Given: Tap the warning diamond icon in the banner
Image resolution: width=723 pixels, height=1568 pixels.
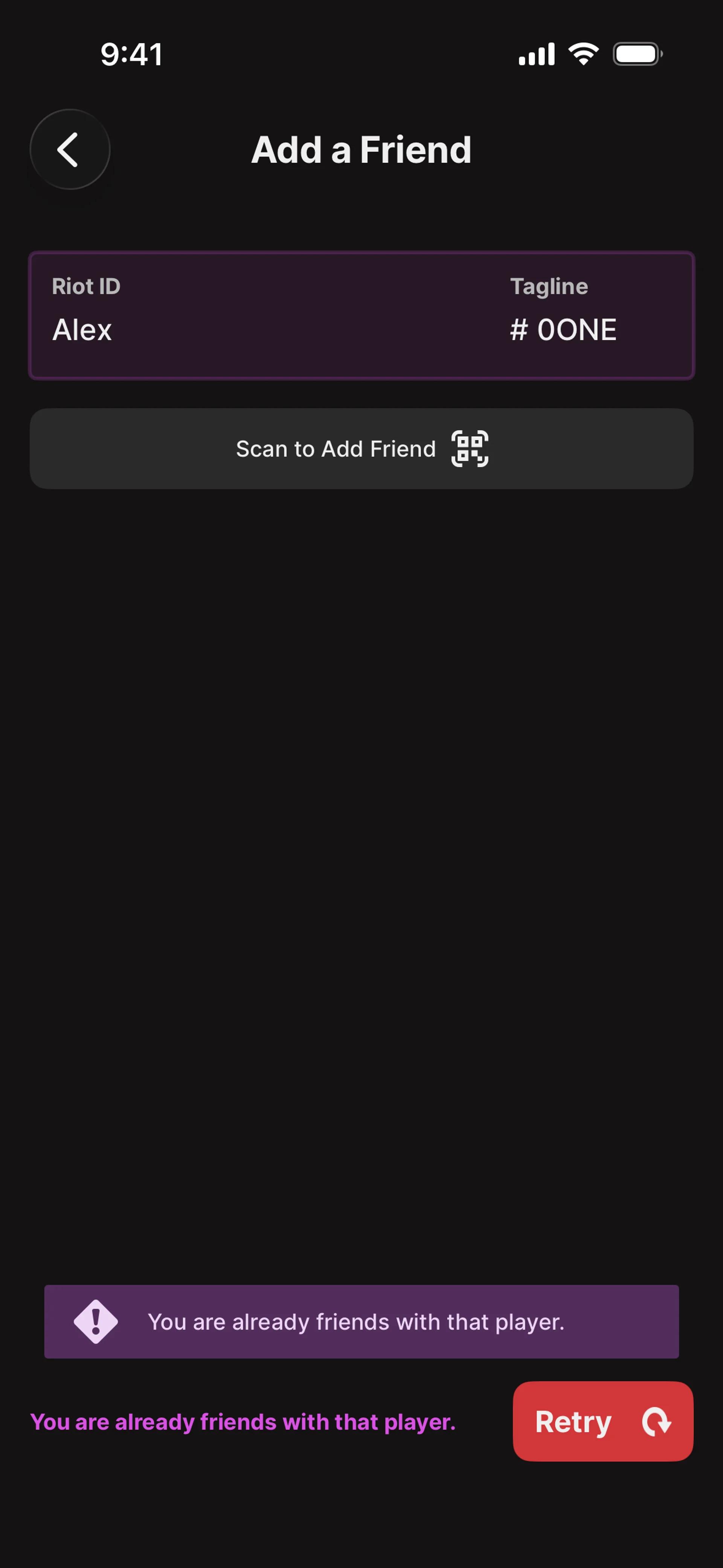Looking at the screenshot, I should click(96, 1322).
